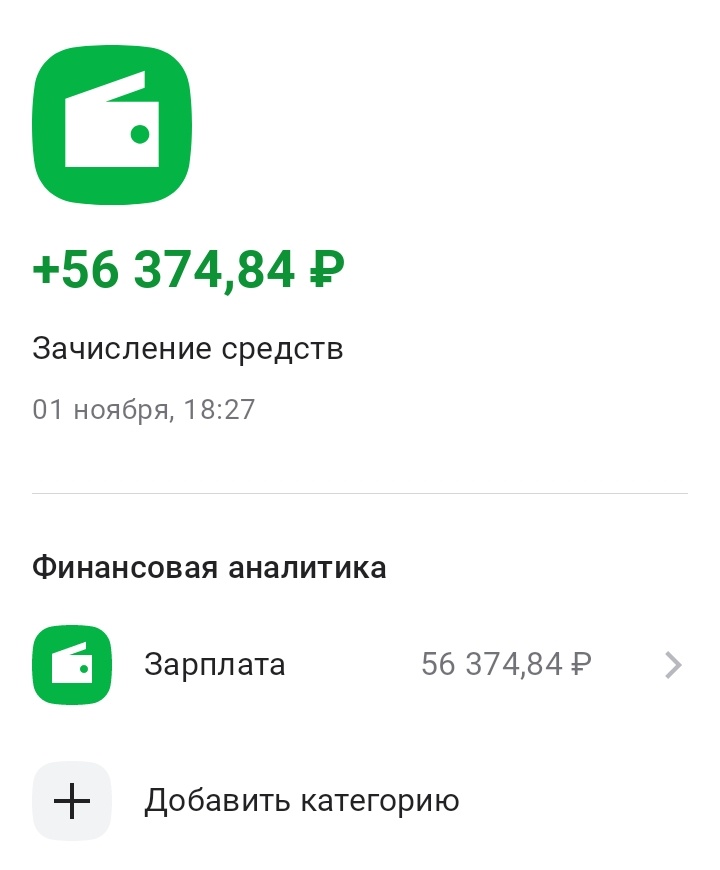Image resolution: width=720 pixels, height=870 pixels.
Task: Click the divider below the transaction date
Action: click(x=360, y=491)
